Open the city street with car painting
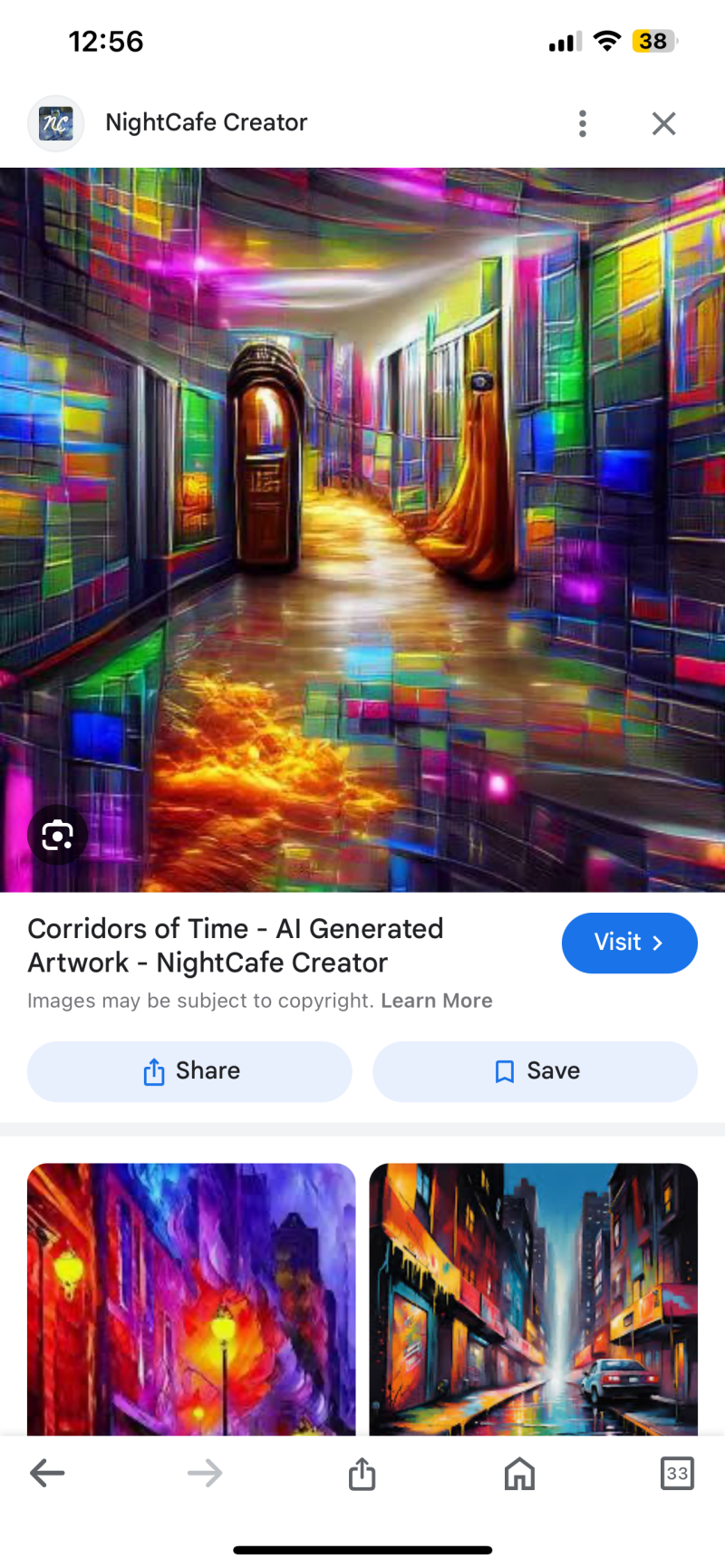 (x=533, y=1298)
